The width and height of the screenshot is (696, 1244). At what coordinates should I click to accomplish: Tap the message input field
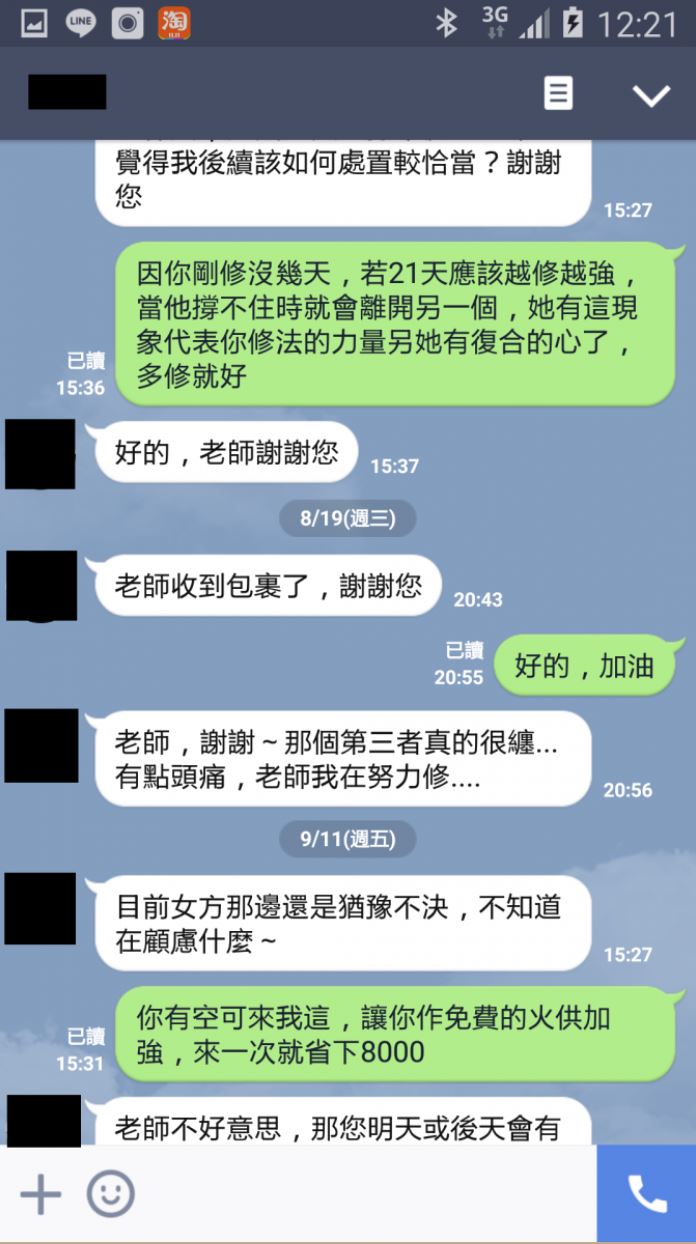pos(360,1194)
